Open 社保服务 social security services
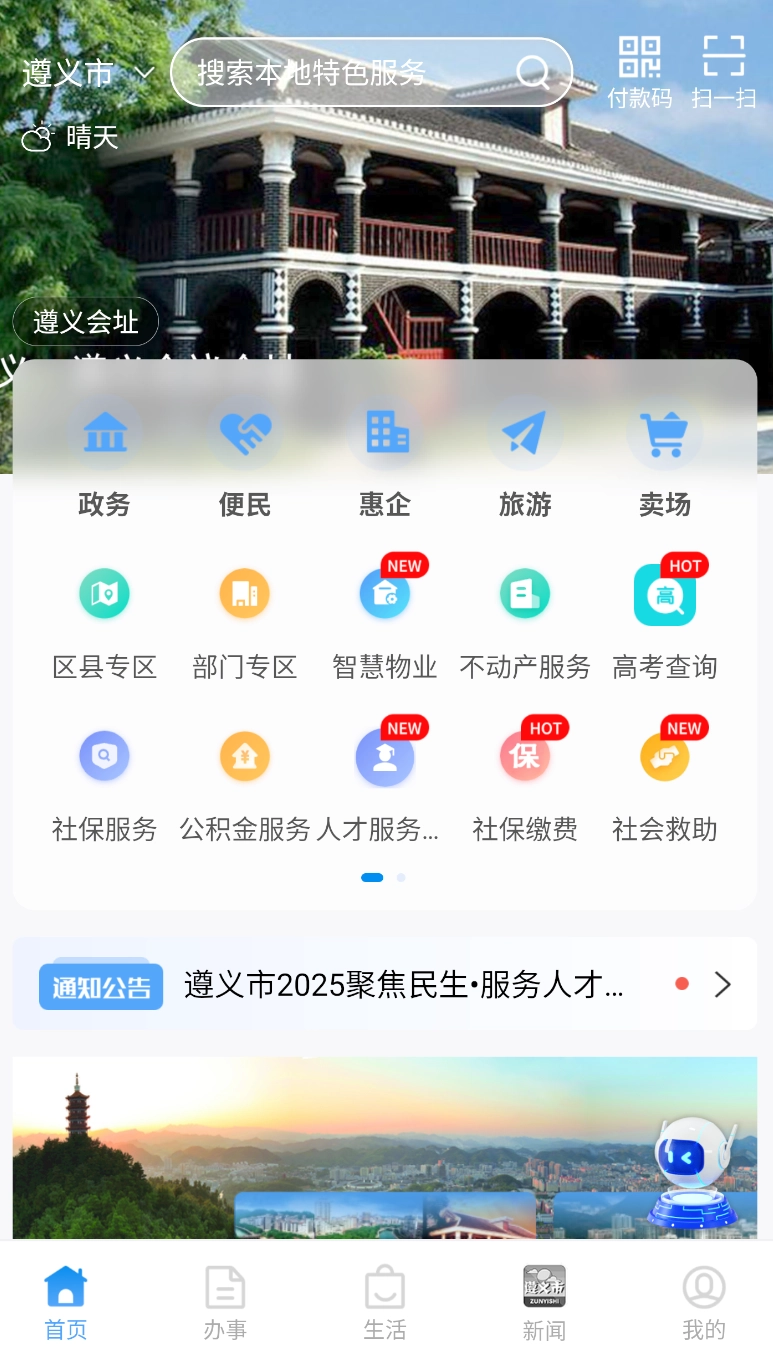Viewport: 773px width, 1349px height. pyautogui.click(x=104, y=780)
